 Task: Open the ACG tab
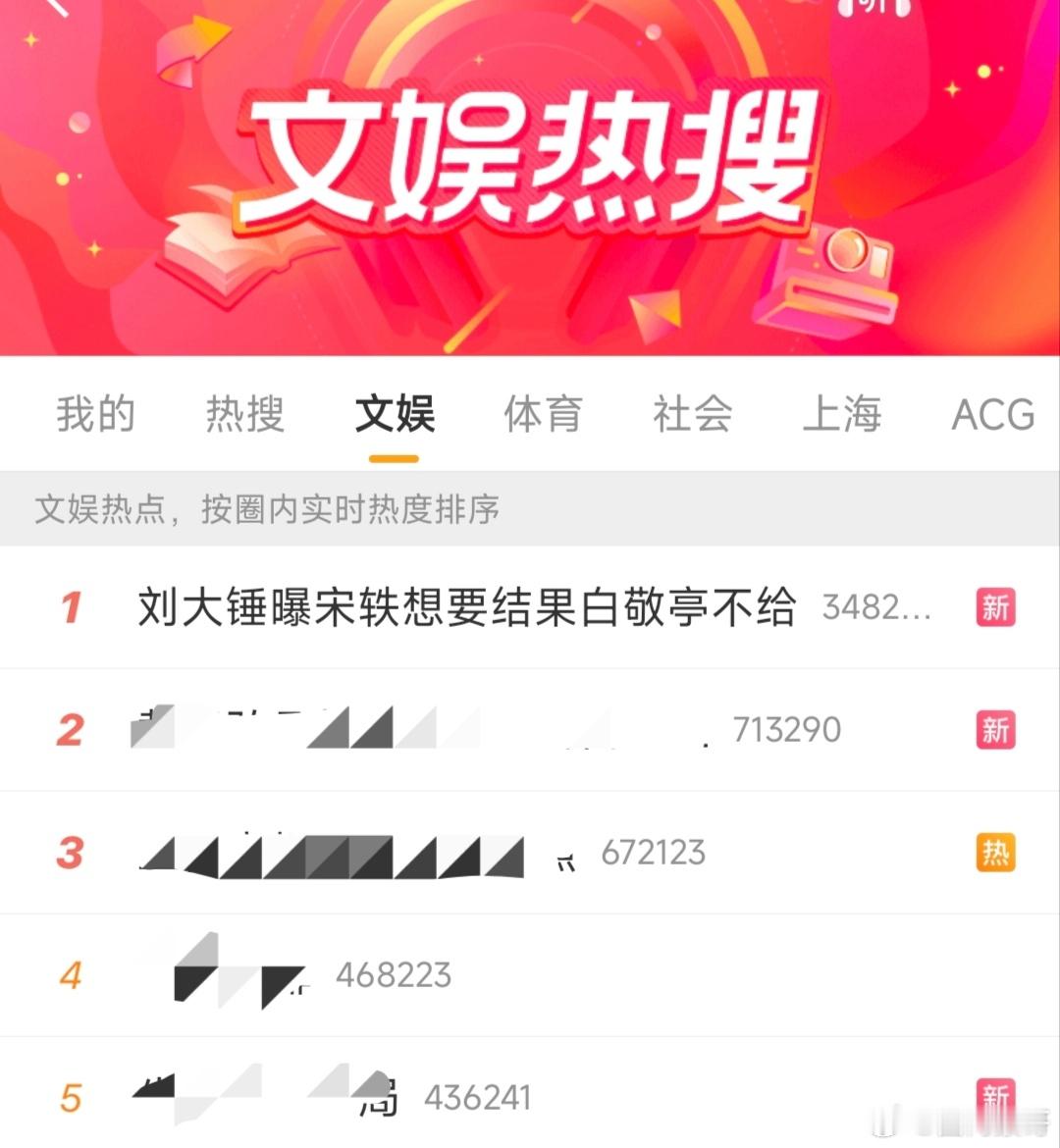pos(992,415)
